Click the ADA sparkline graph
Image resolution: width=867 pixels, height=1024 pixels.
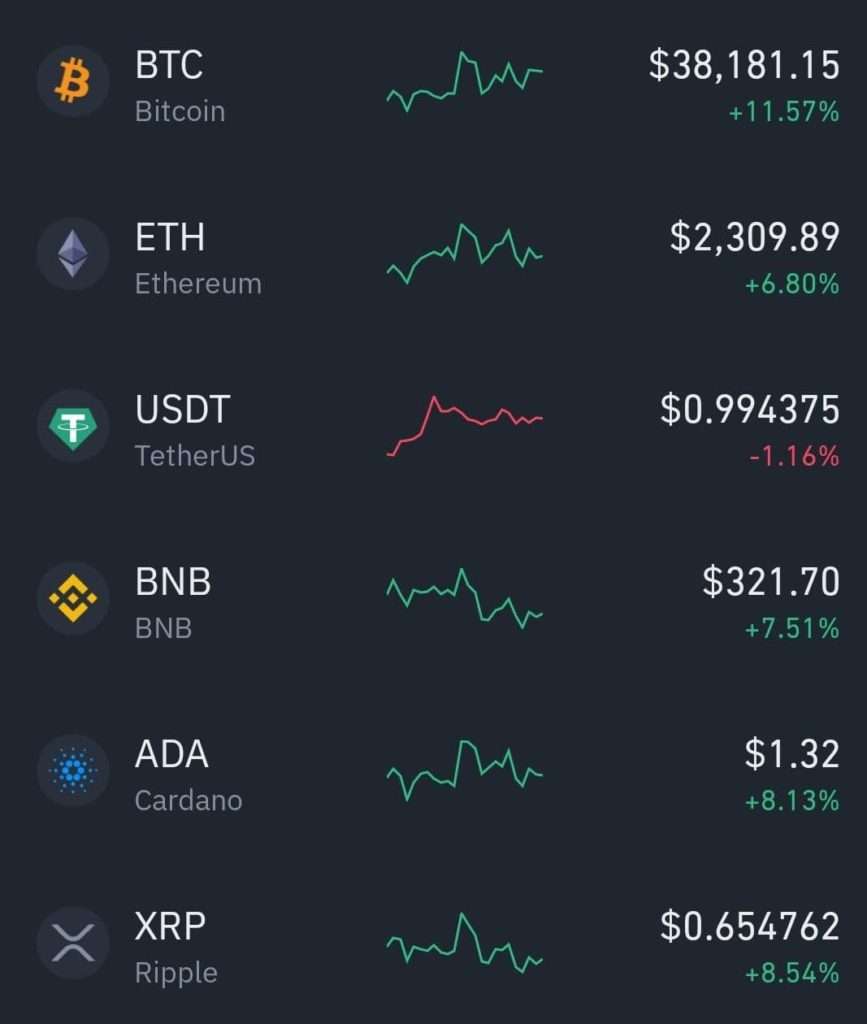465,770
